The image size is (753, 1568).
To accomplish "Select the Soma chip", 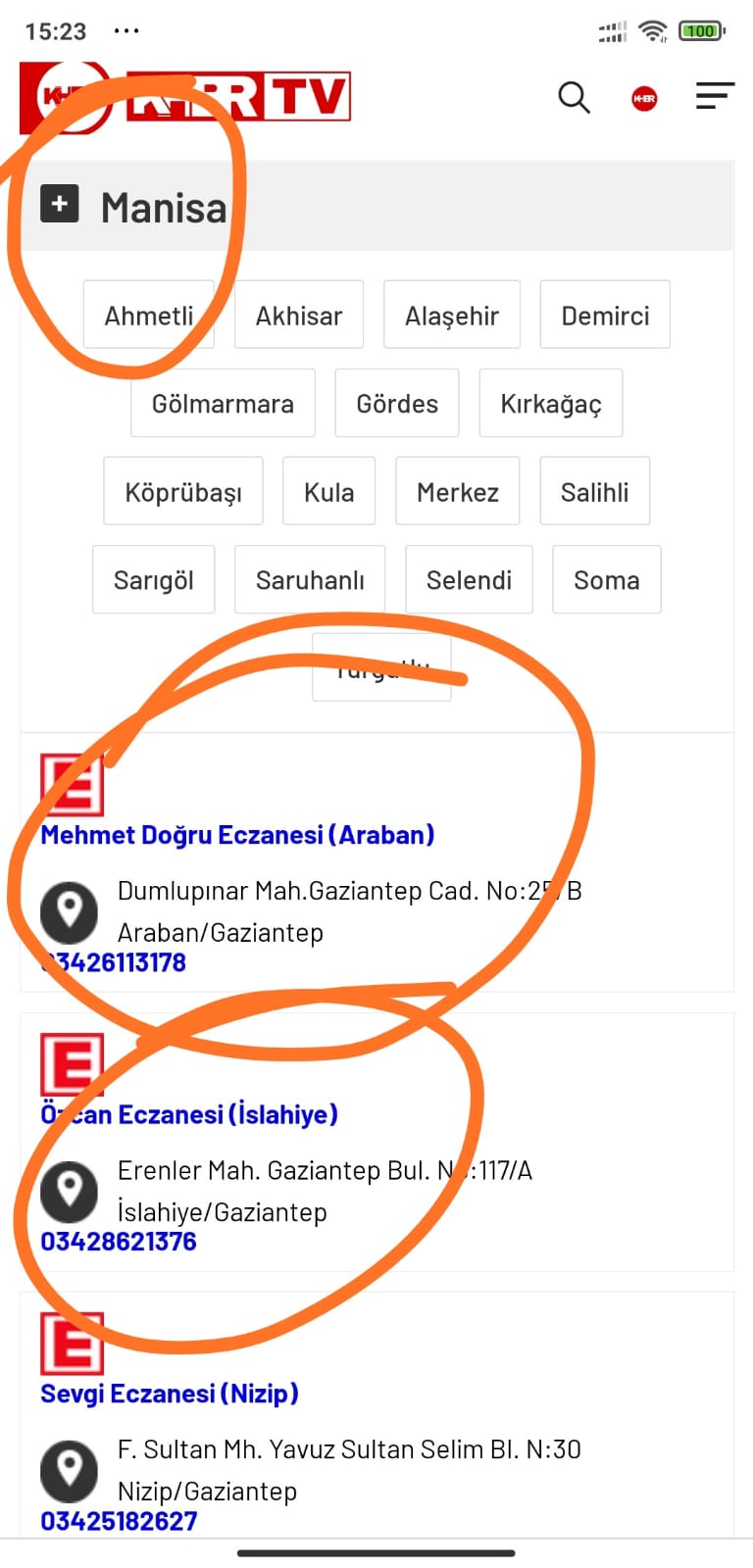I will tap(607, 579).
